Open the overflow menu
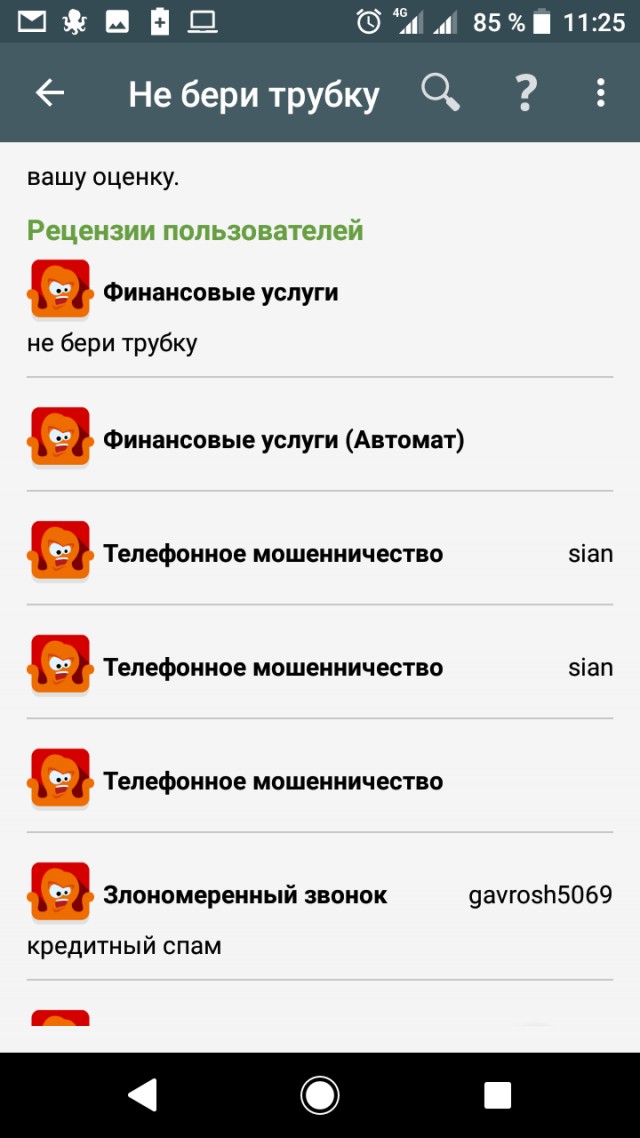This screenshot has width=640, height=1138. point(600,93)
